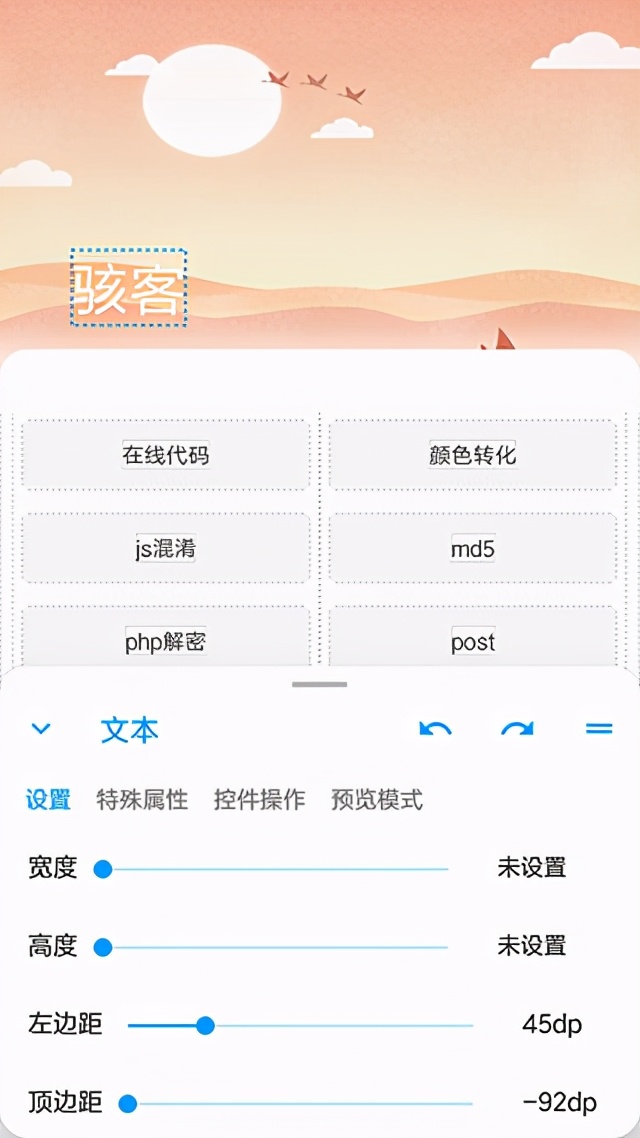Redo the last edit
This screenshot has height=1138, width=640.
517,729
